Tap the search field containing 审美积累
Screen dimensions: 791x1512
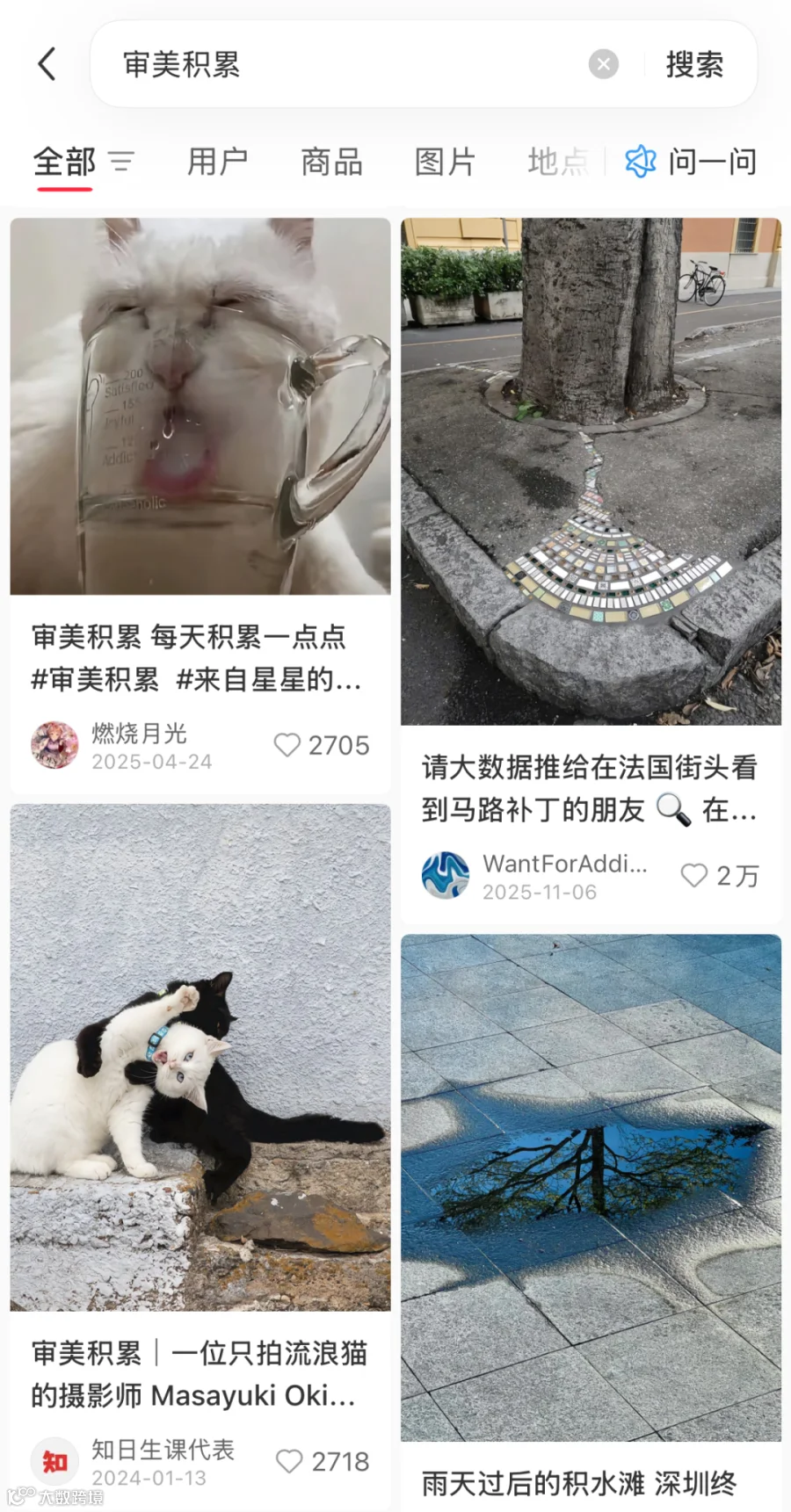352,64
